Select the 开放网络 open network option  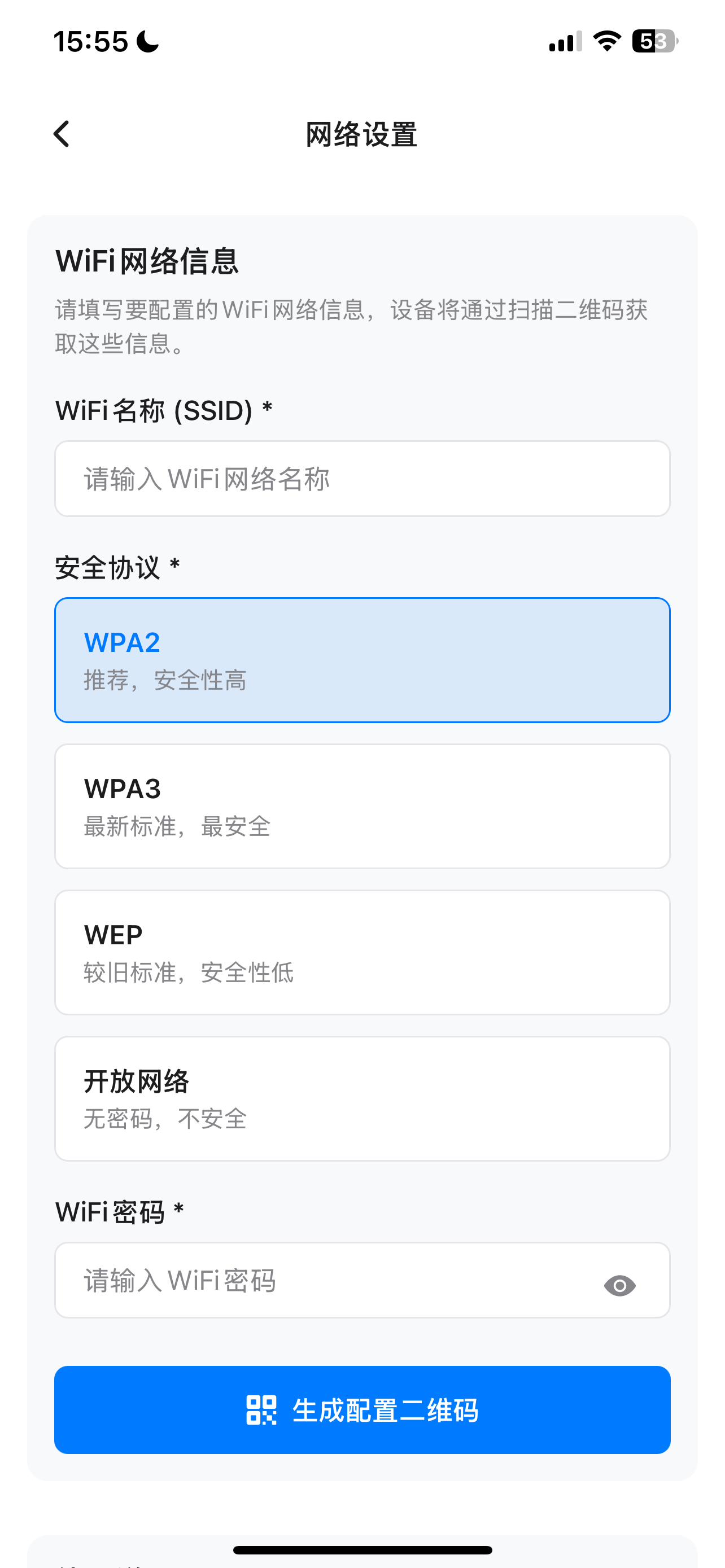point(362,1097)
